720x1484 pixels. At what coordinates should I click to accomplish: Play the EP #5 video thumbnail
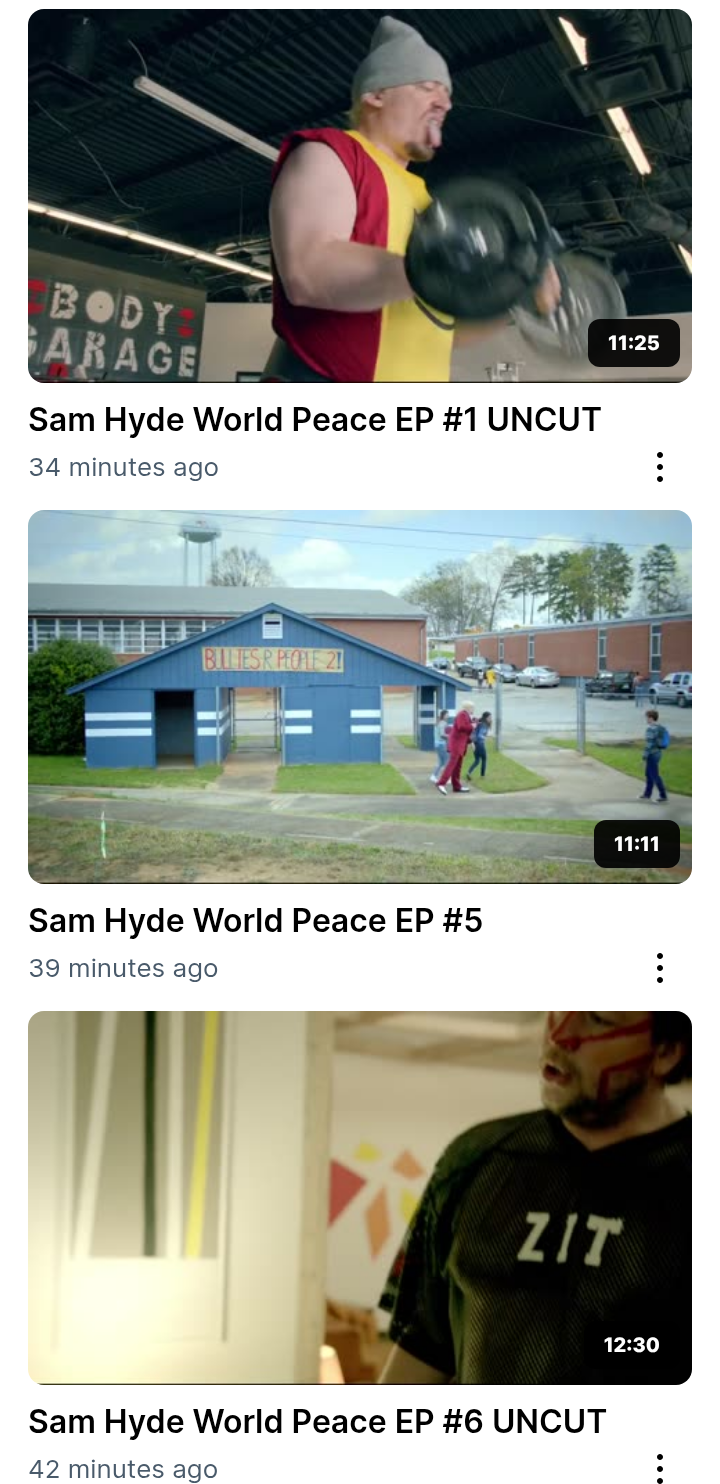tap(360, 697)
